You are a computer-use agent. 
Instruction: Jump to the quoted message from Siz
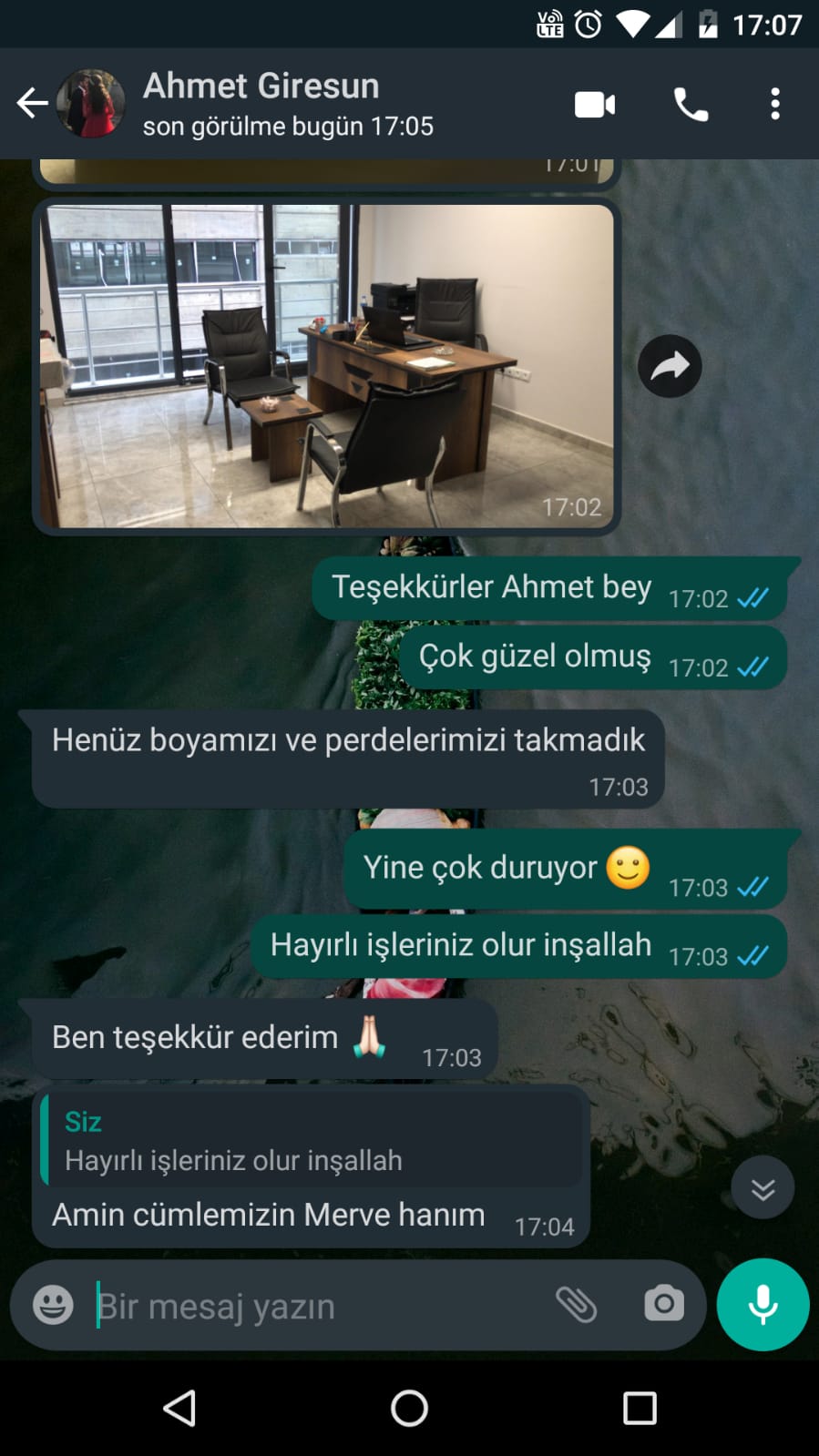tap(310, 1141)
